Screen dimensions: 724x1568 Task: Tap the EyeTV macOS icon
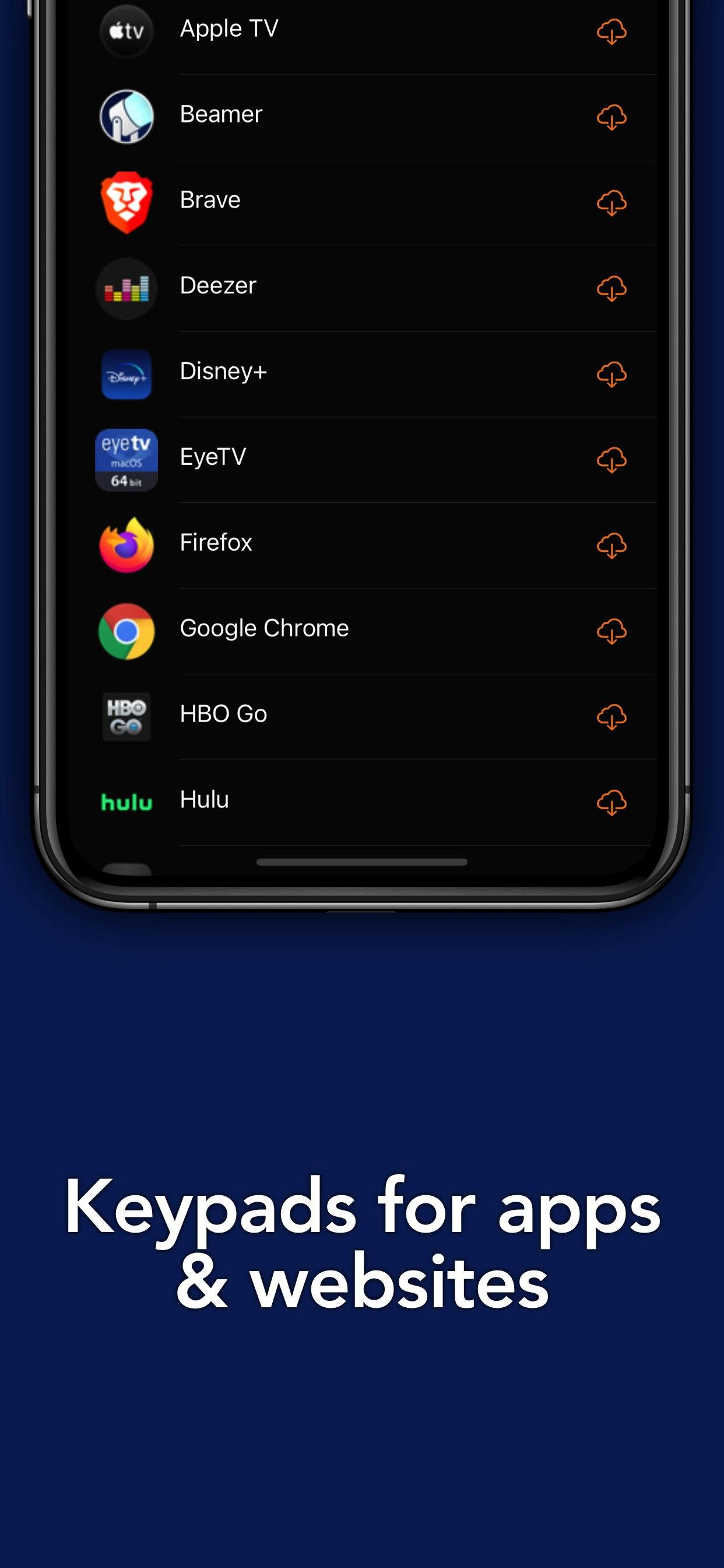pos(126,460)
